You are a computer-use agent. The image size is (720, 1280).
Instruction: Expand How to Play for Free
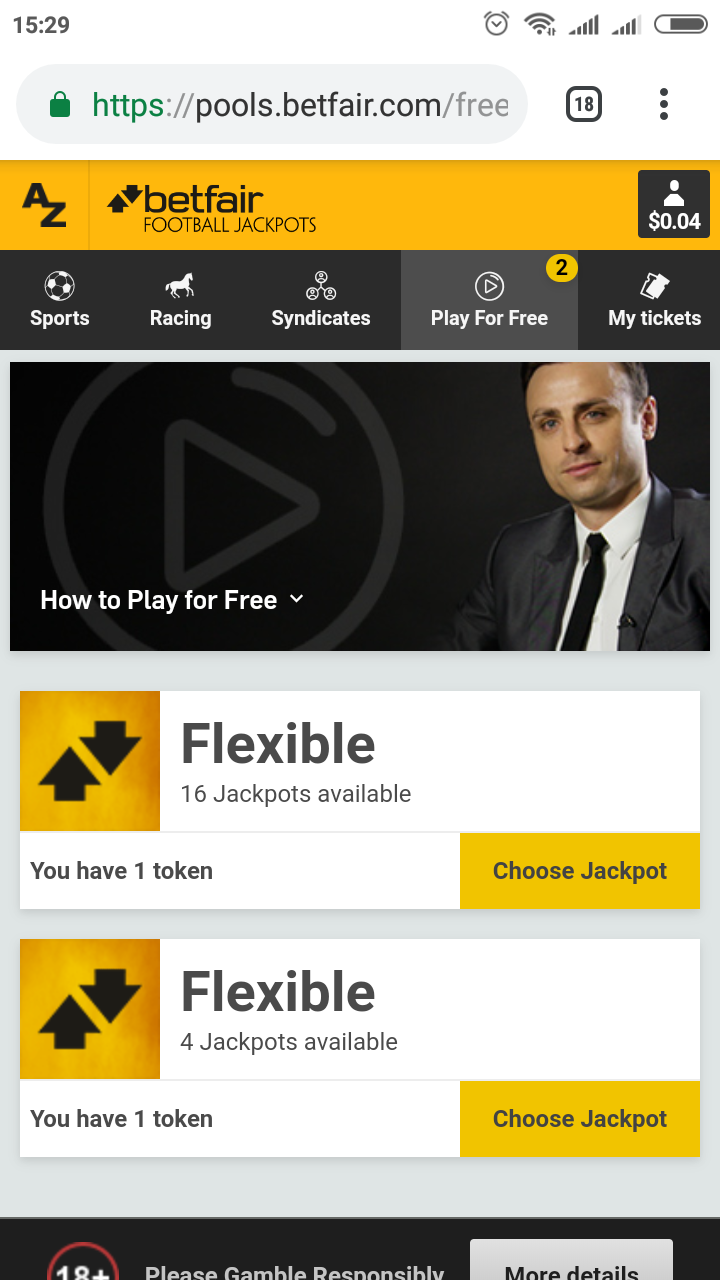tap(172, 600)
